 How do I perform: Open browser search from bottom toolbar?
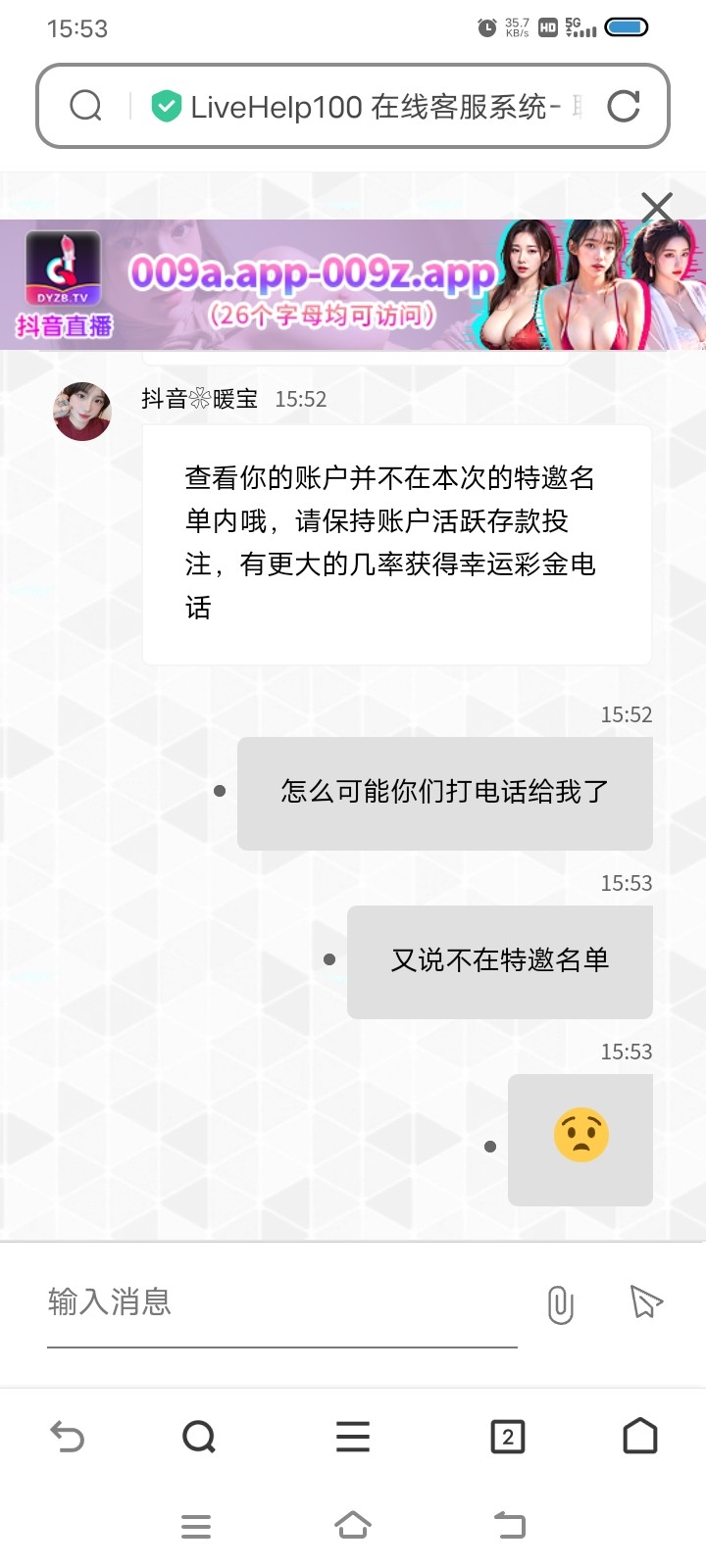click(x=199, y=1437)
